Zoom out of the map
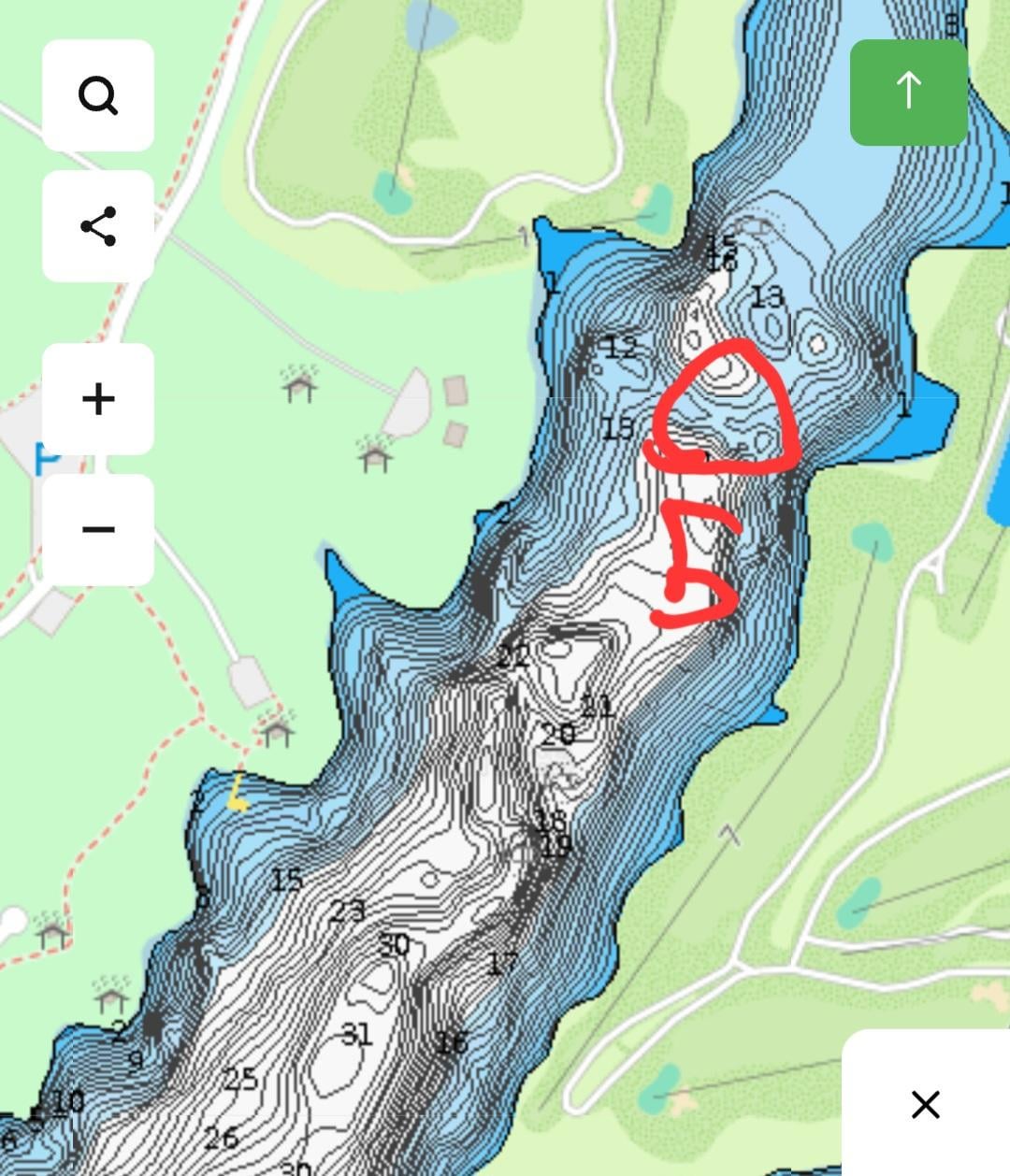Screen dimensions: 1010x1176 tap(98, 530)
